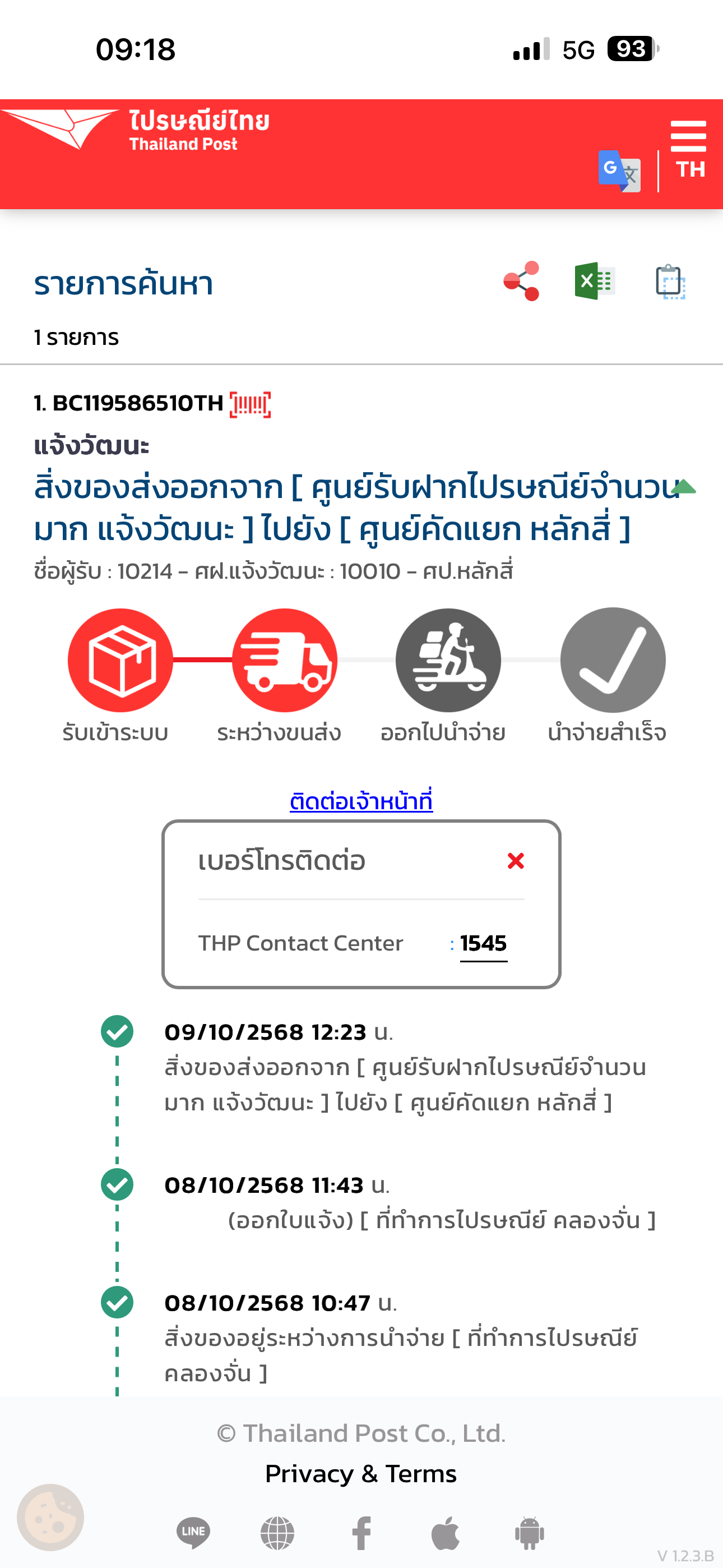Open Google Translate icon
The height and width of the screenshot is (1568, 723).
pyautogui.click(x=619, y=171)
